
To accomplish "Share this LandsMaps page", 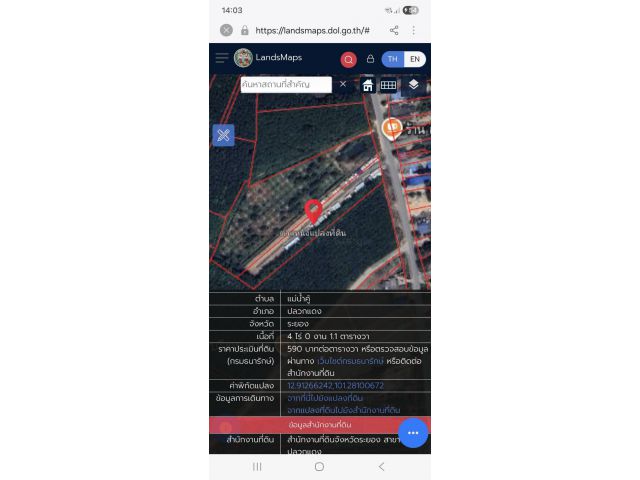I will 394,30.
